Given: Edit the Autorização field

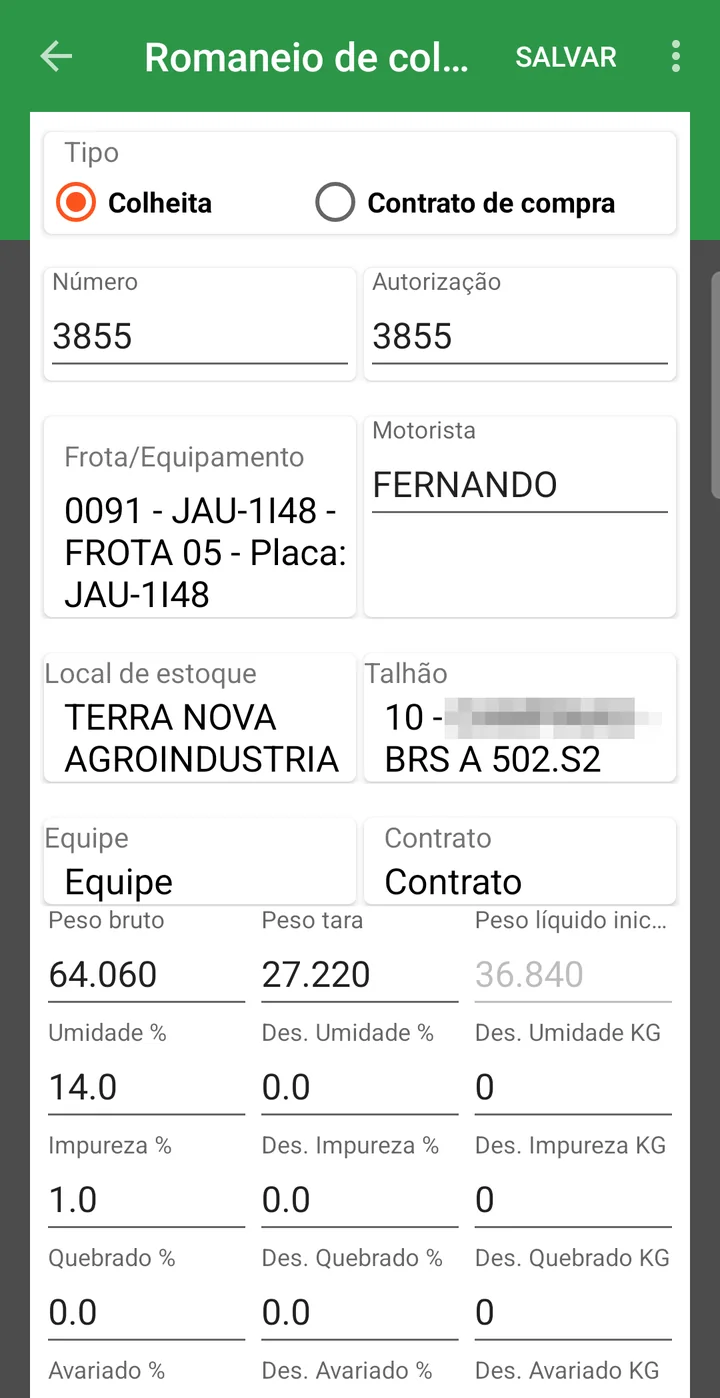Looking at the screenshot, I should (x=520, y=337).
